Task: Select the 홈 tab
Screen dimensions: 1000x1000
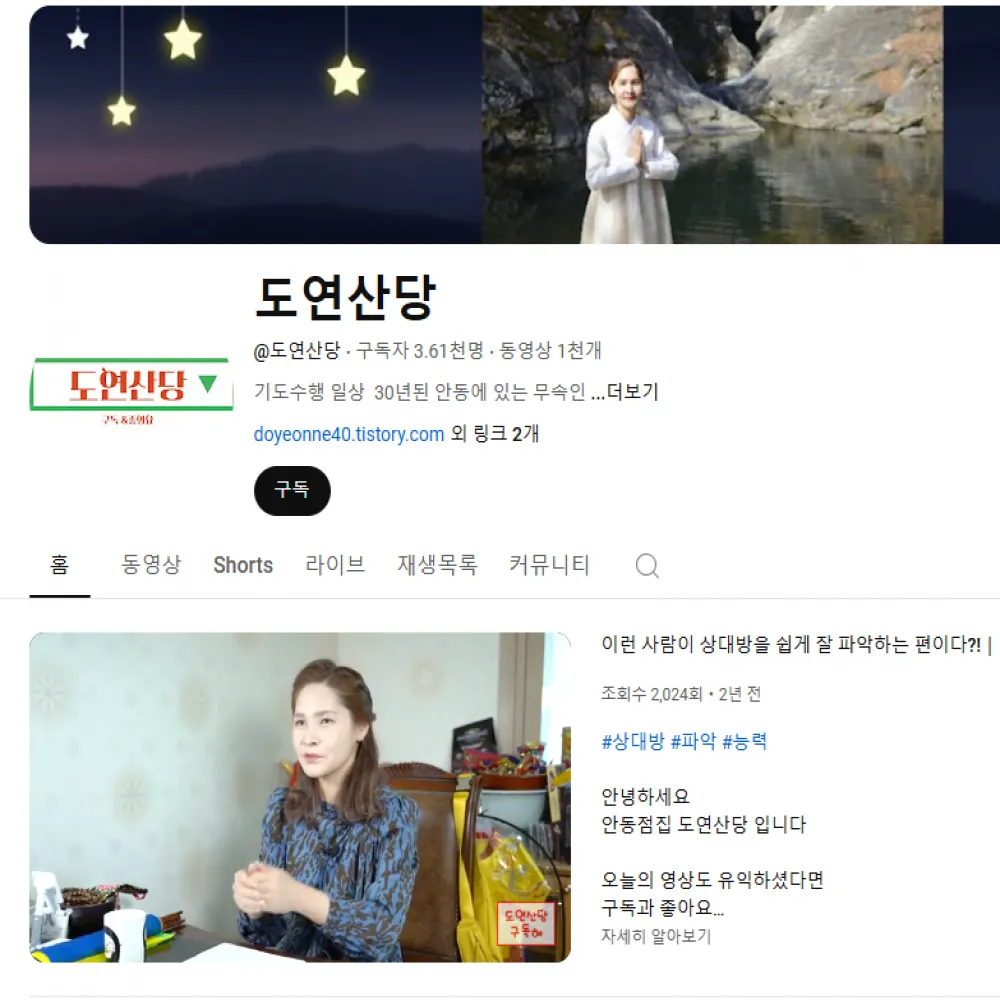Action: (60, 565)
